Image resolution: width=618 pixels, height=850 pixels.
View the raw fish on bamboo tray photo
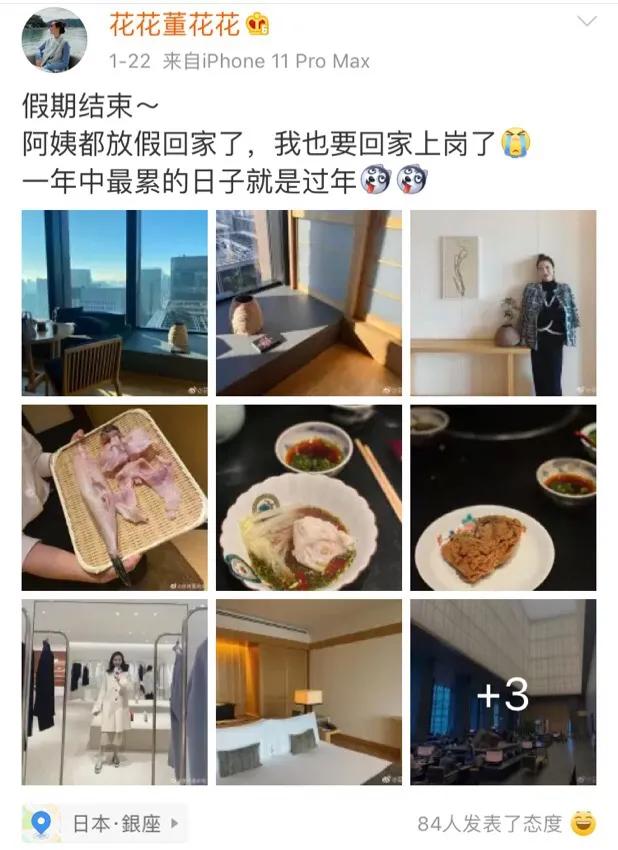tap(115, 497)
